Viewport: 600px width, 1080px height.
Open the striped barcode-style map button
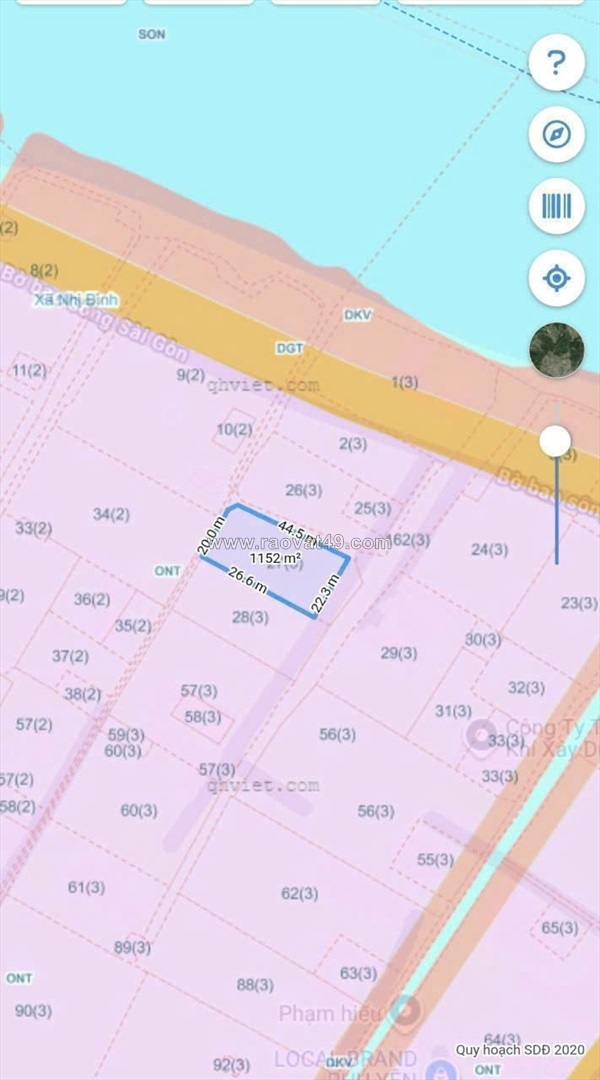(556, 207)
